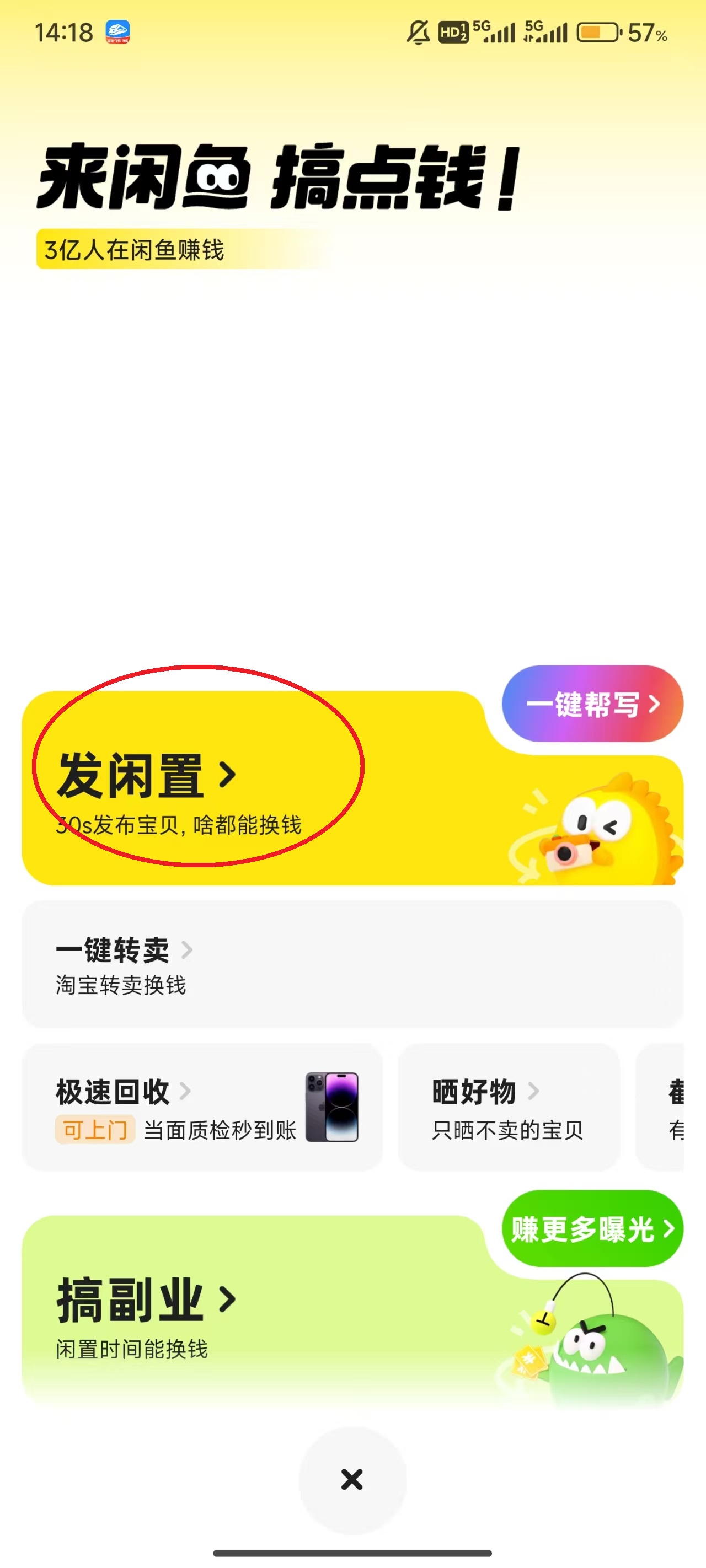Tap the 一键帮写 button
Viewport: 706px width, 1568px height.
tap(592, 704)
